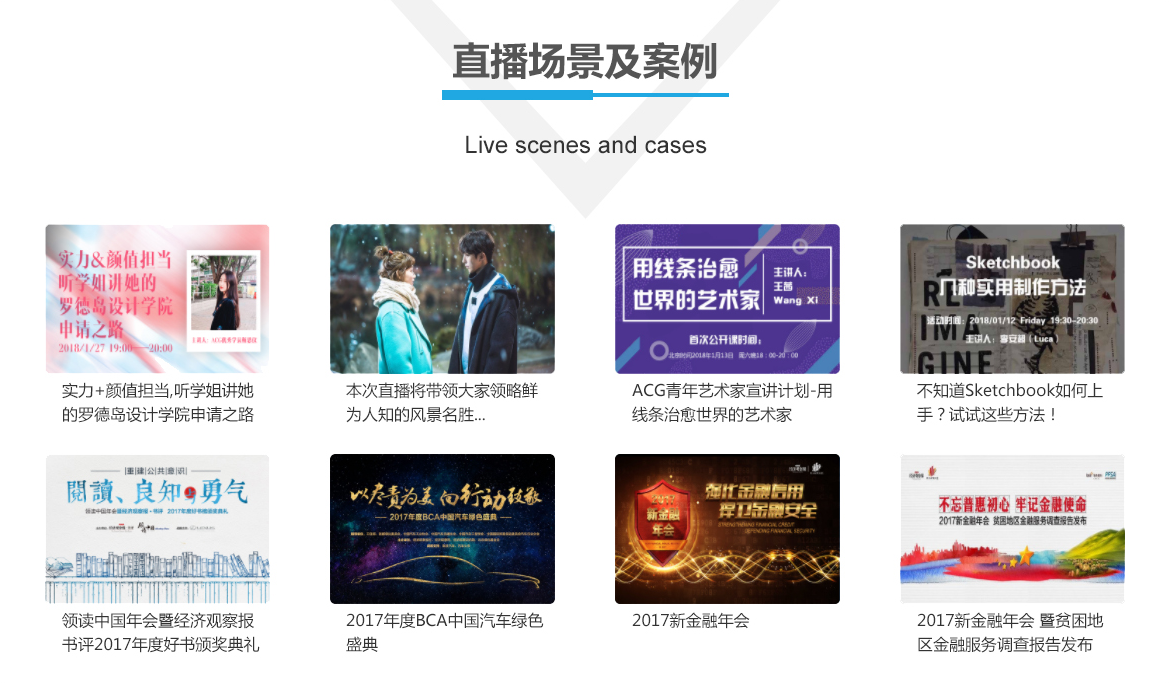This screenshot has width=1170, height=686.
Task: Open 贫困地区金融服务调查报告发布 card
Action: point(1012,529)
